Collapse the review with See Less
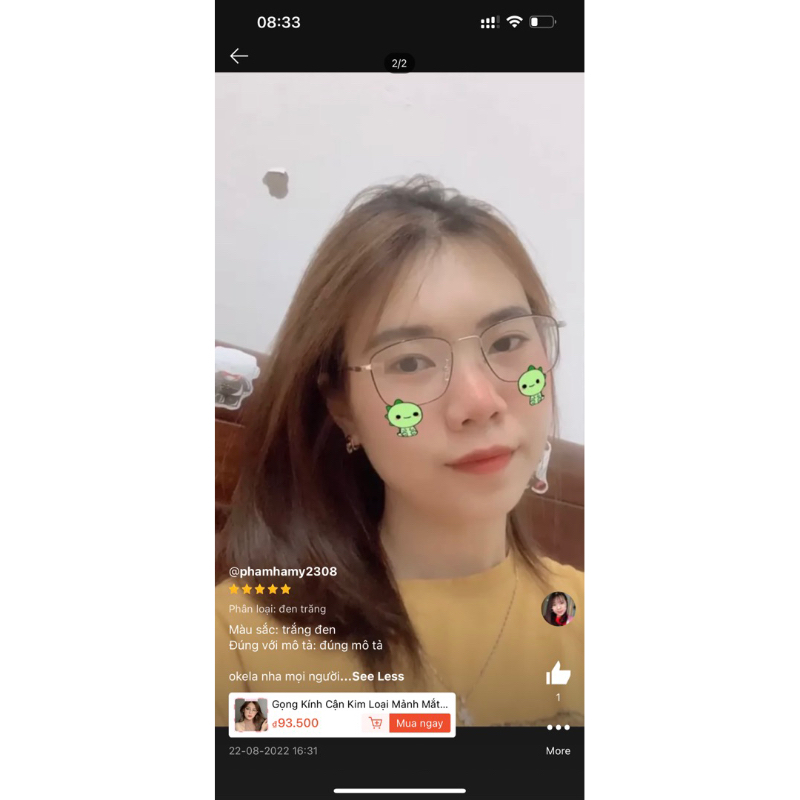Image resolution: width=800 pixels, height=800 pixels. [378, 677]
